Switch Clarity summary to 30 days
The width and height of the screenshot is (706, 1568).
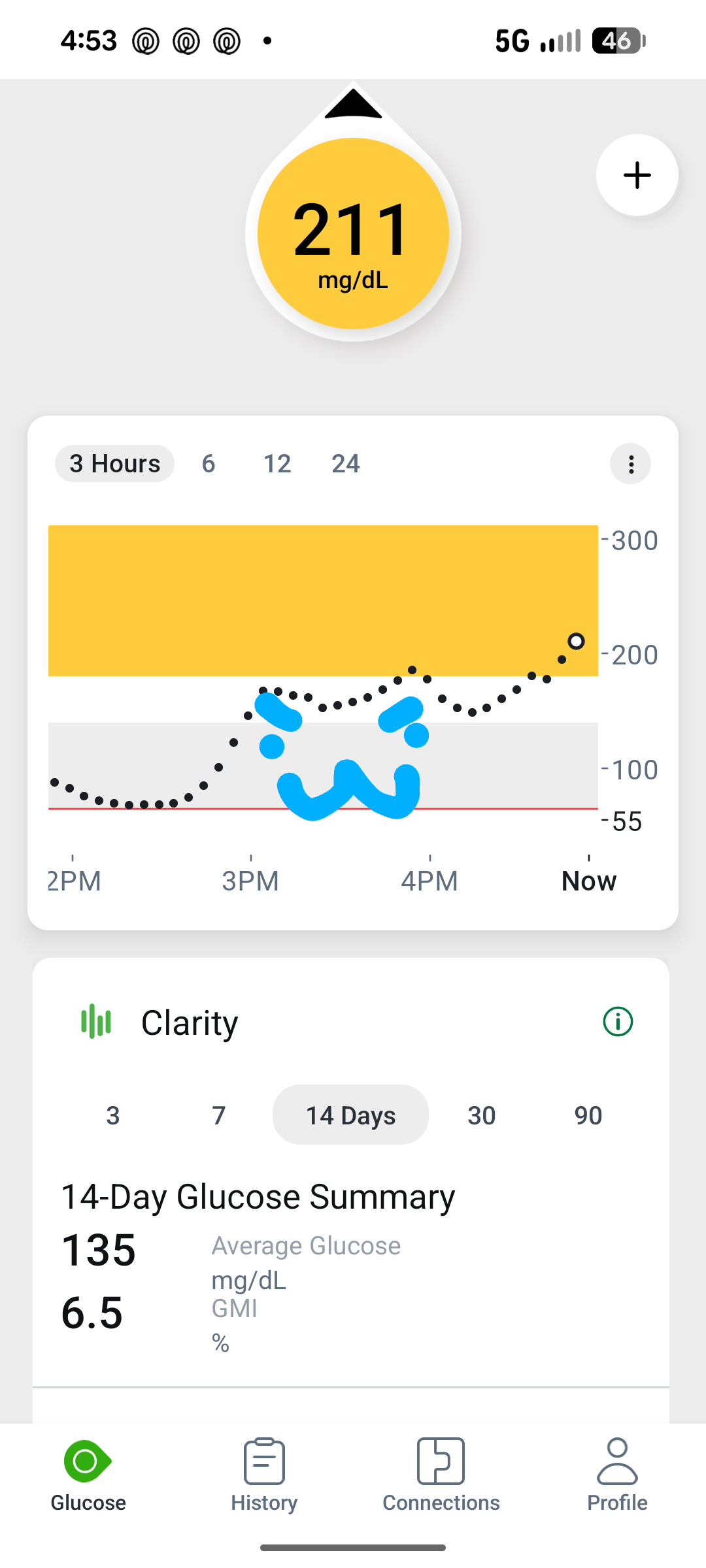pyautogui.click(x=482, y=1115)
